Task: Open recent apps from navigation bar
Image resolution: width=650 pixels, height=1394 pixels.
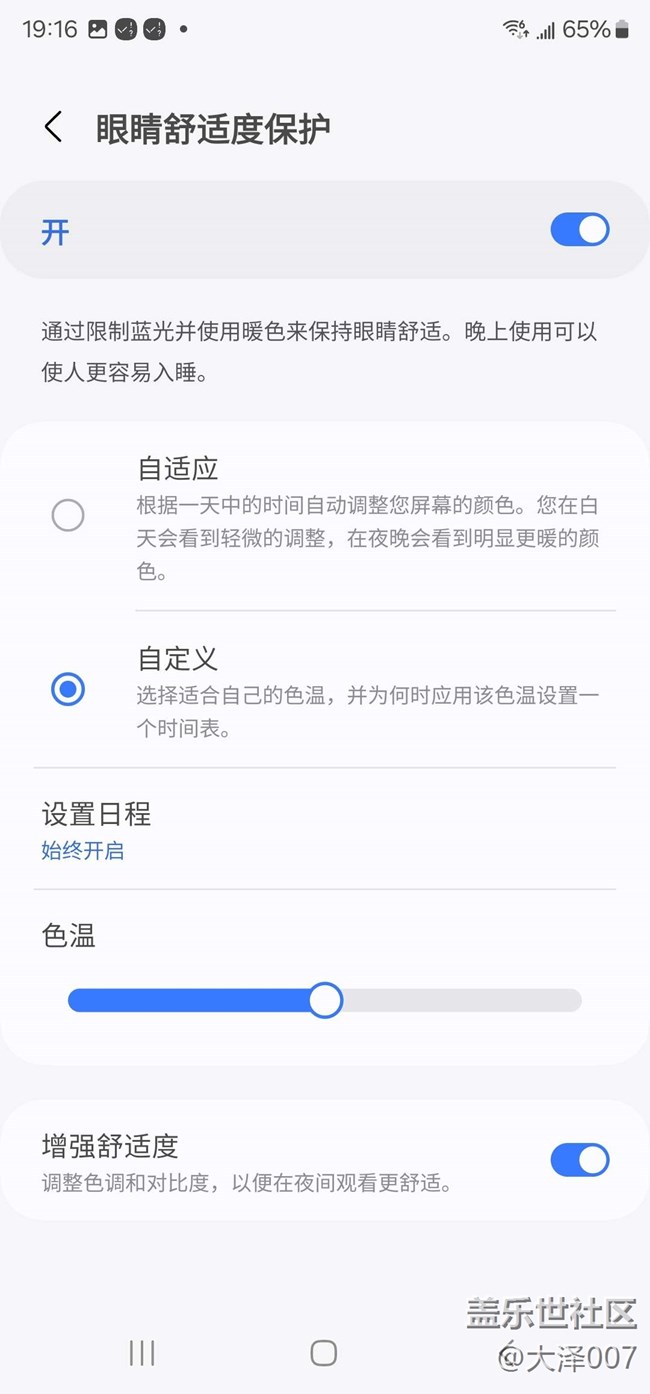Action: click(142, 1353)
